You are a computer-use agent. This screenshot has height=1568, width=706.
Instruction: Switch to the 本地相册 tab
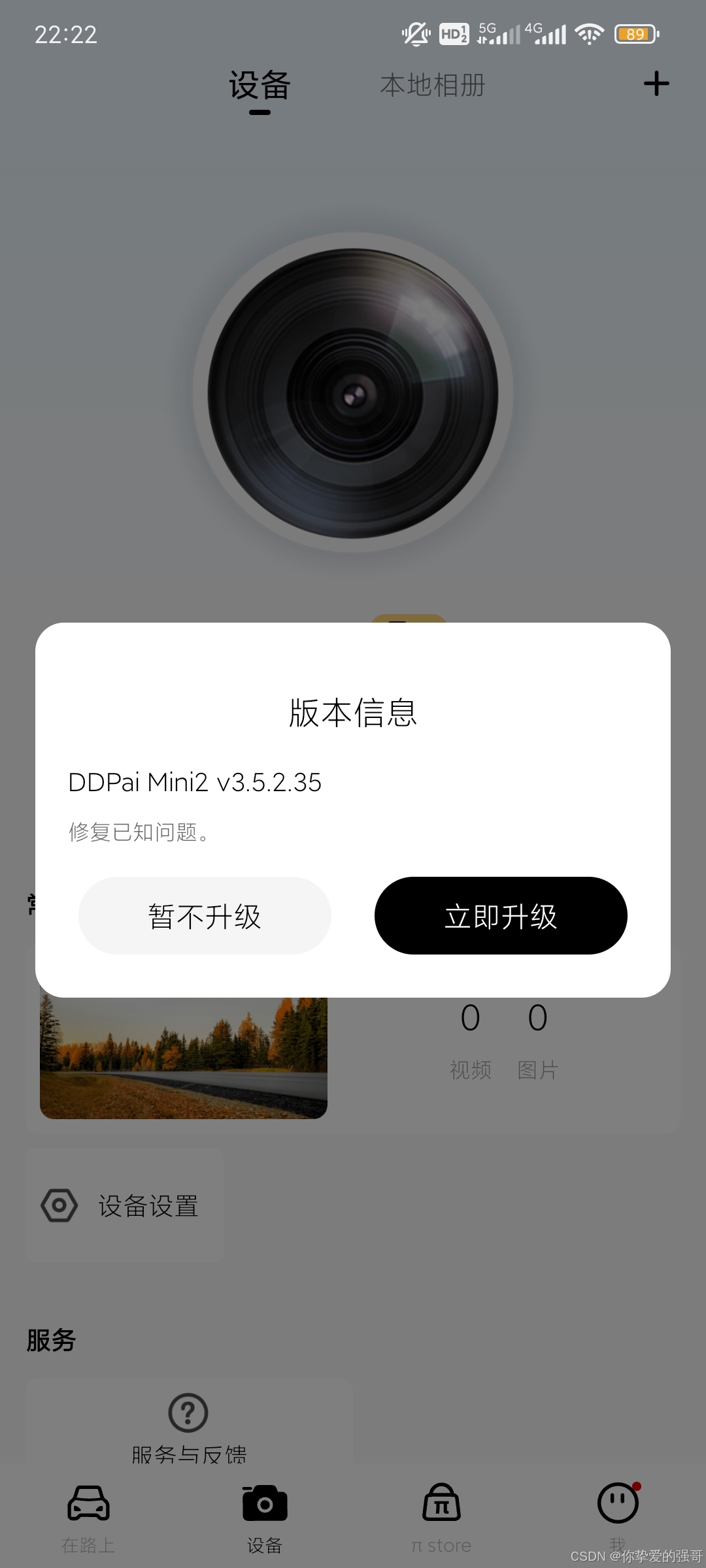(x=433, y=86)
